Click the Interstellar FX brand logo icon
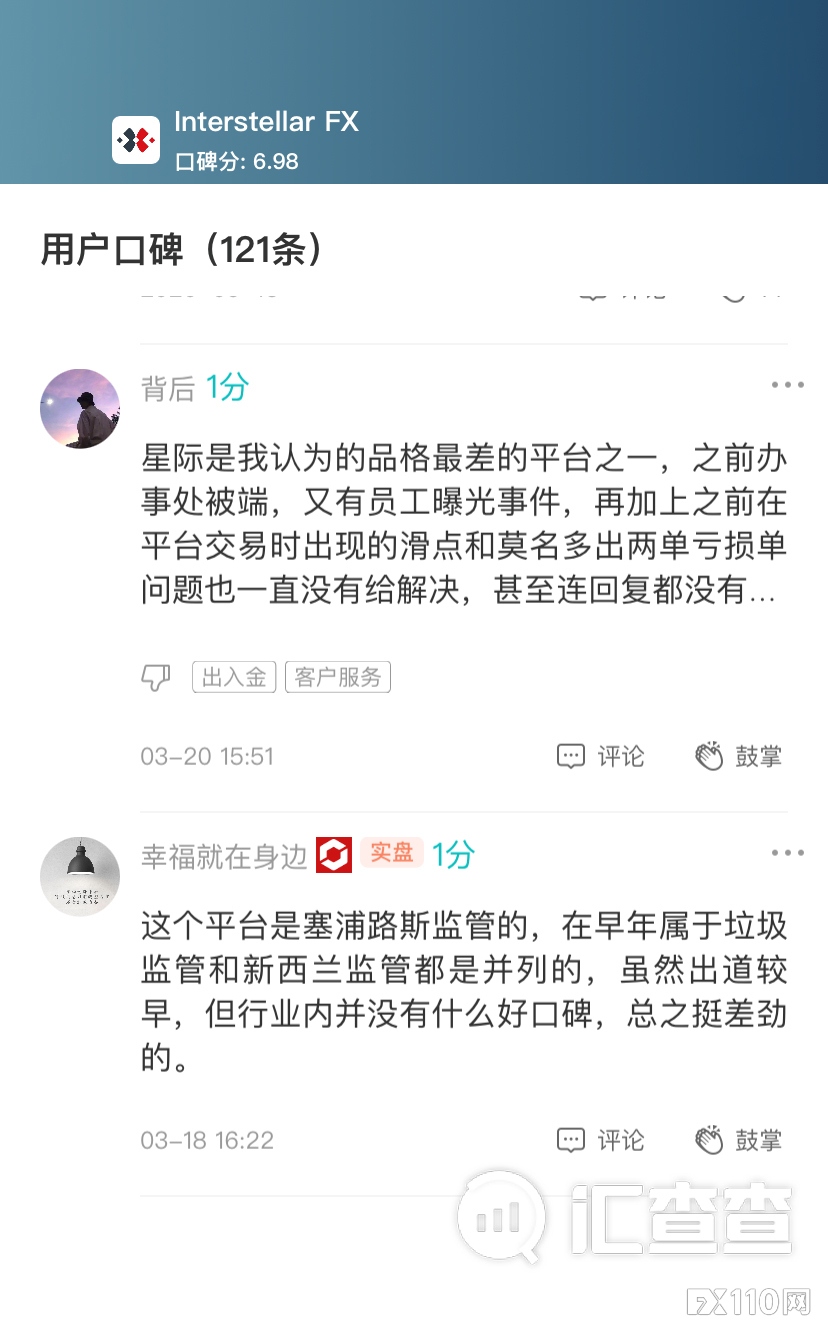The image size is (828, 1328). [x=137, y=139]
